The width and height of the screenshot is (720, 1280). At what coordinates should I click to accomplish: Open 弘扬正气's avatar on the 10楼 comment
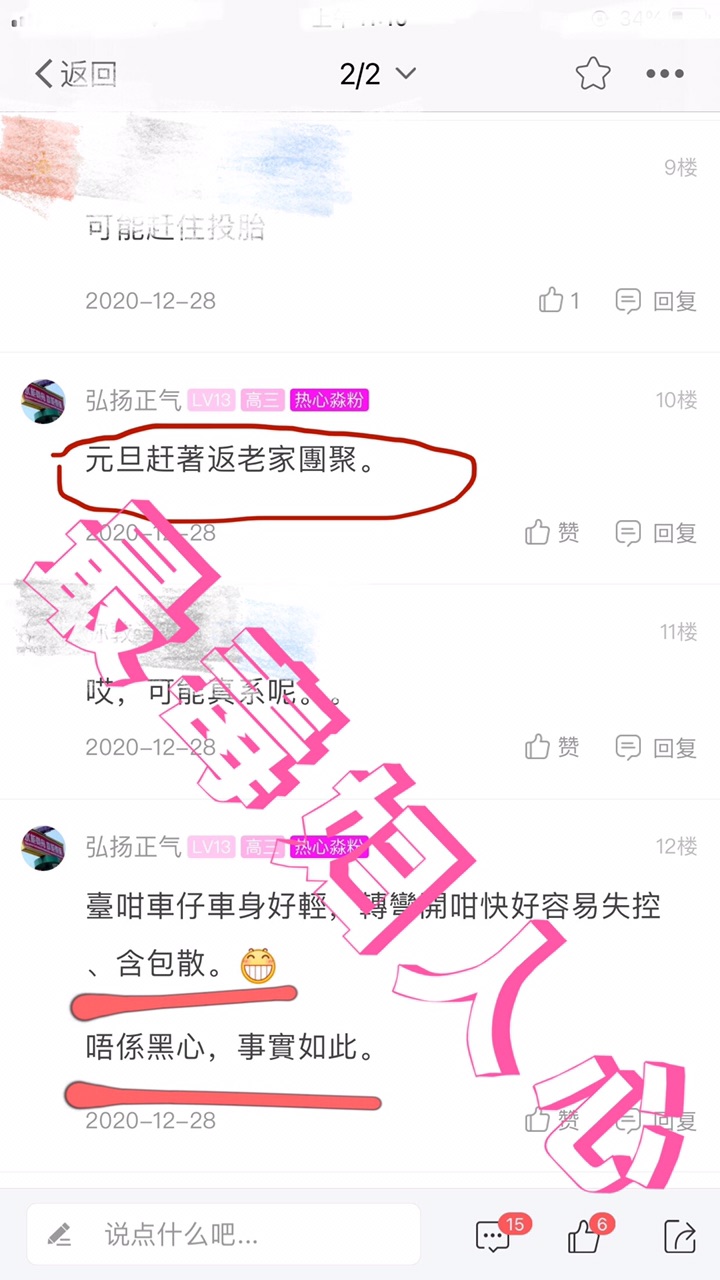(x=43, y=401)
